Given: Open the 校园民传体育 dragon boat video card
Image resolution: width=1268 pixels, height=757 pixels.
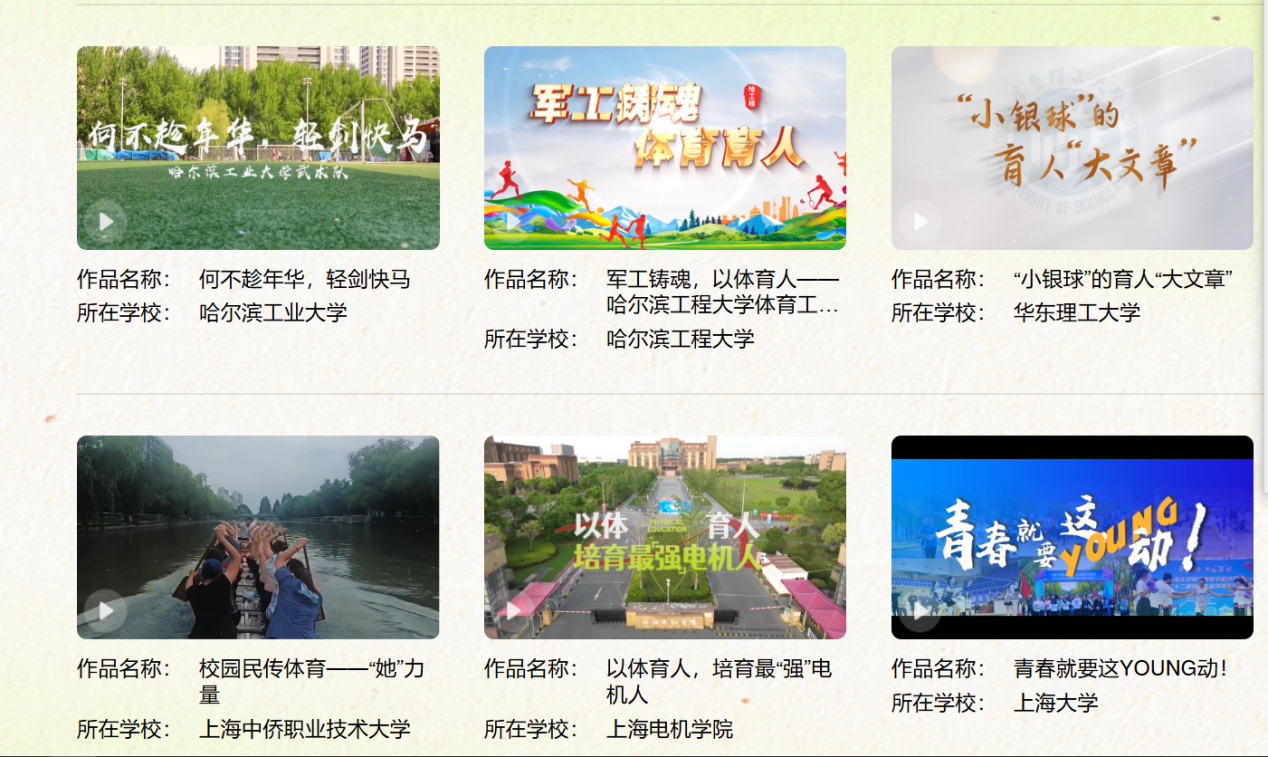Looking at the screenshot, I should coord(258,537).
